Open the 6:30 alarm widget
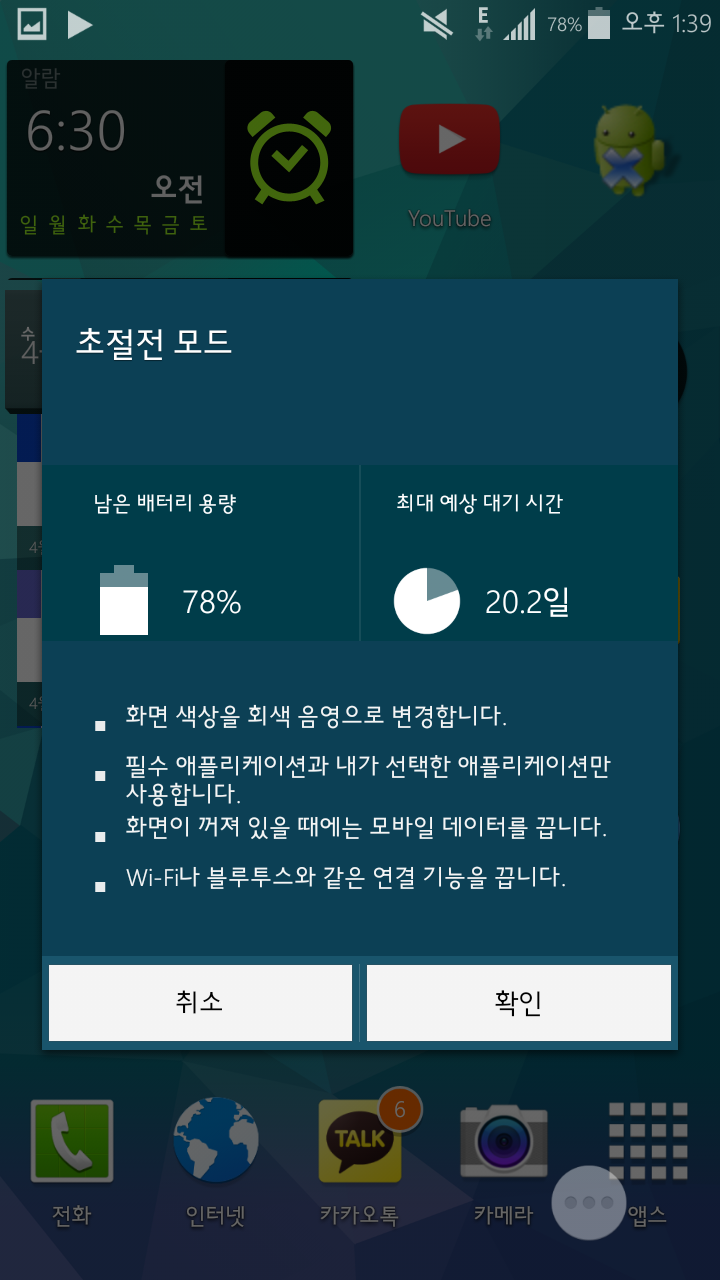The width and height of the screenshot is (720, 1280). pyautogui.click(x=180, y=158)
